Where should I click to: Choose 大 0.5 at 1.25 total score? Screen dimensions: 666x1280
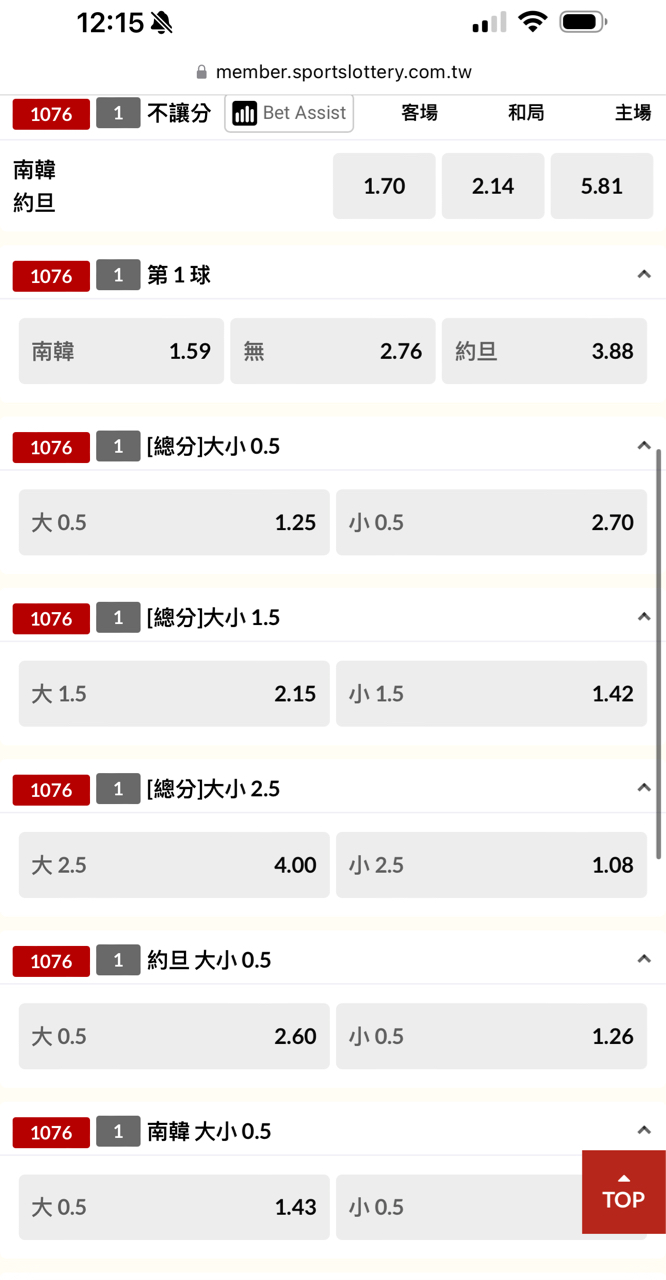(174, 522)
